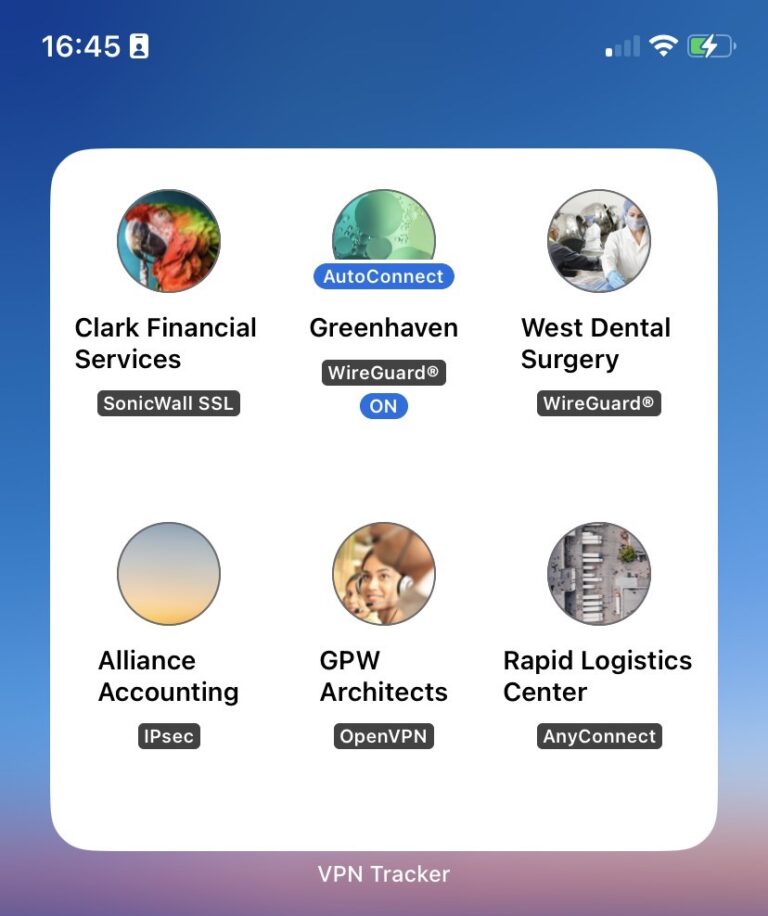Tap the IPsec badge under Alliance Accounting
The height and width of the screenshot is (916, 768).
click(x=168, y=736)
